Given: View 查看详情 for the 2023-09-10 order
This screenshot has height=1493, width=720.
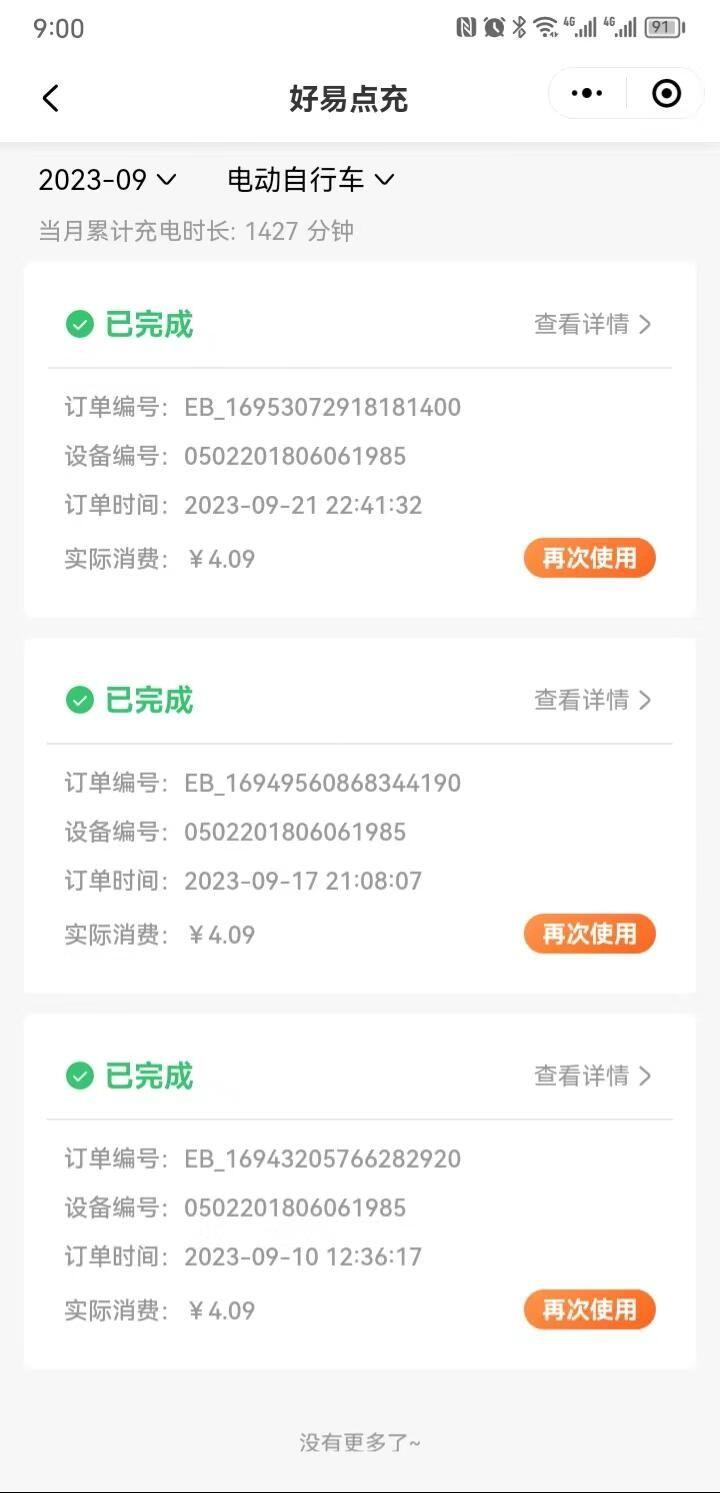Looking at the screenshot, I should pyautogui.click(x=593, y=1076).
